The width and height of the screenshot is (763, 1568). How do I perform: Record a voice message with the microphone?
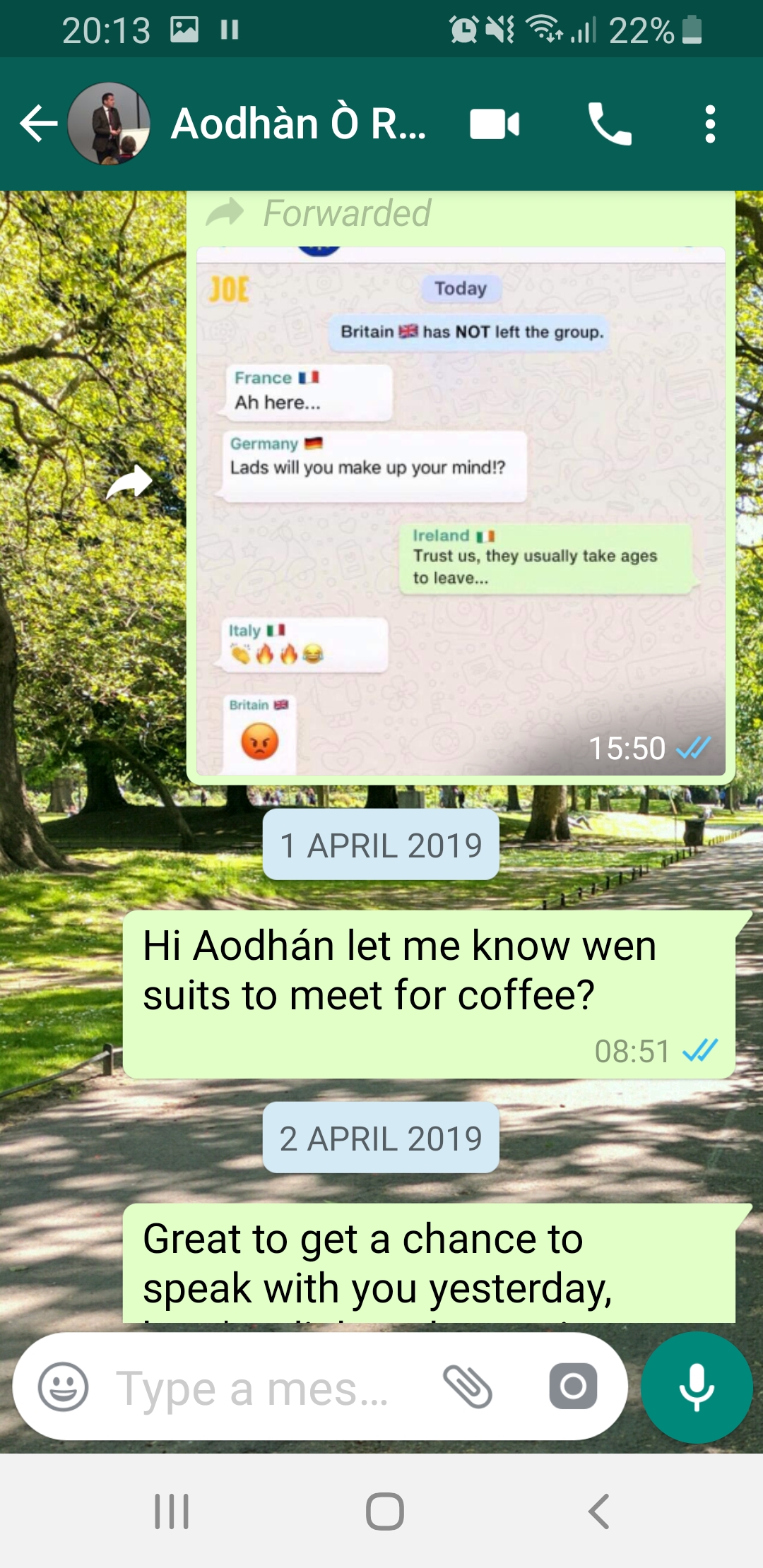pos(697,1386)
